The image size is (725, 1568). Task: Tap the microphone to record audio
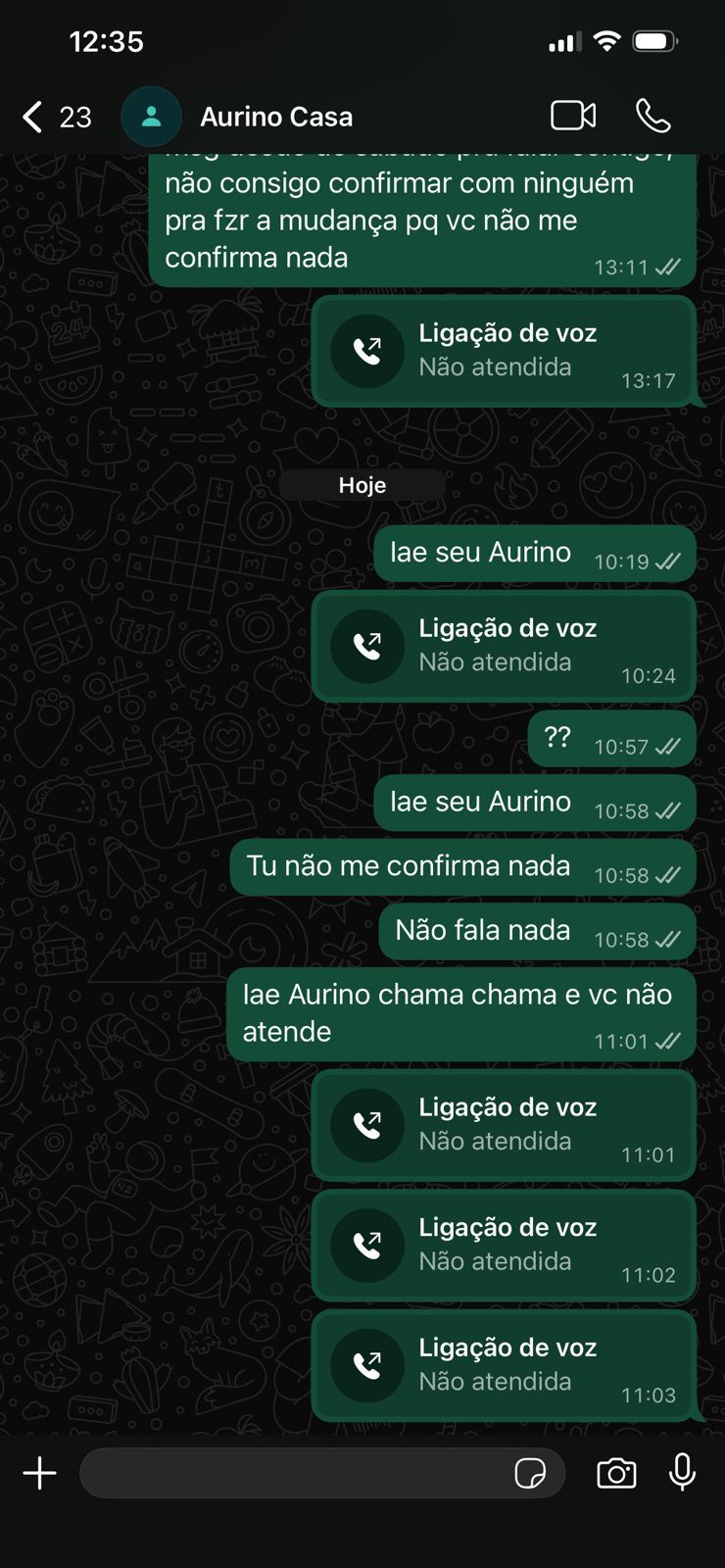point(682,1472)
